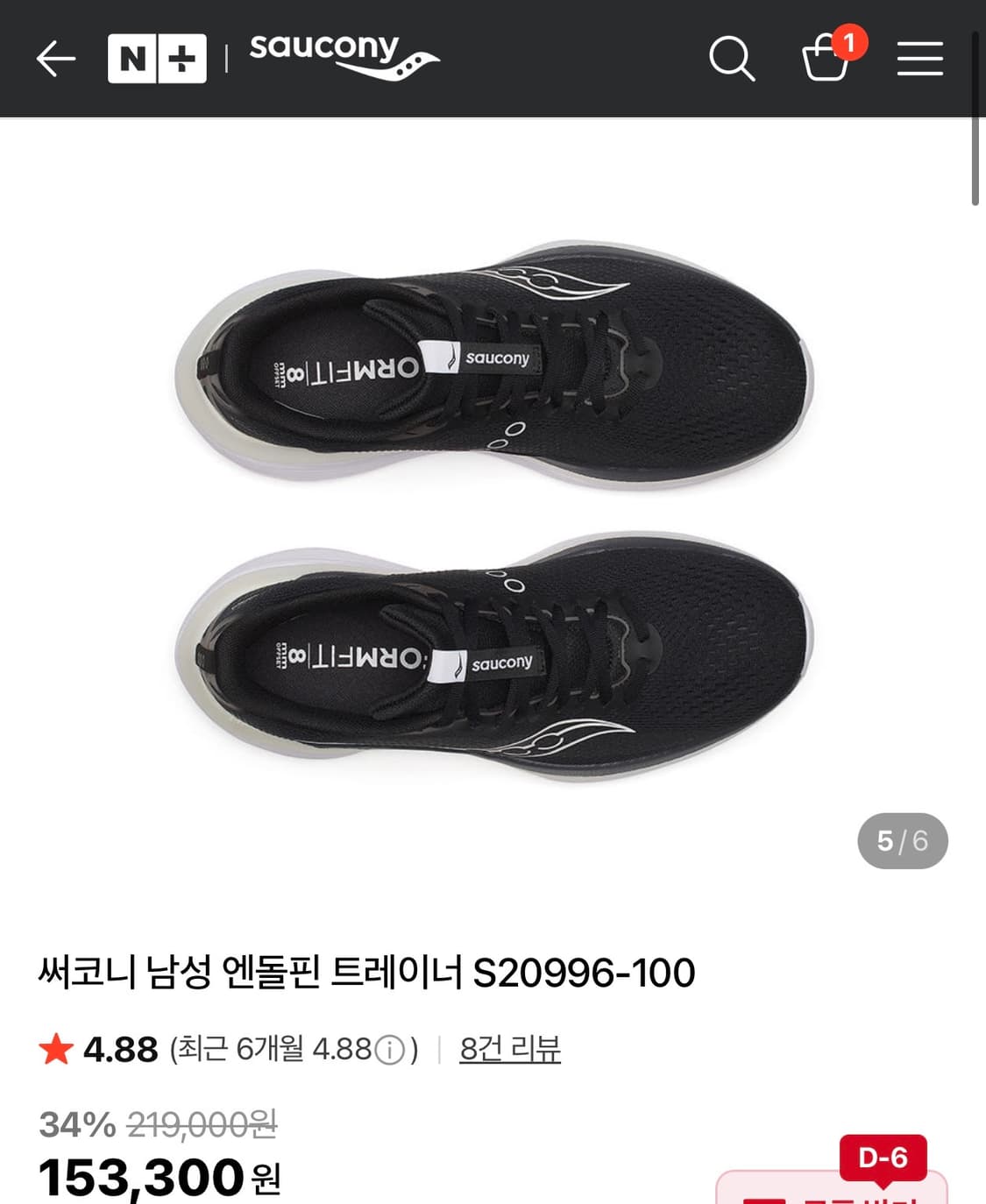Viewport: 986px width, 1204px height.
Task: Click the red star rating icon
Action: [55, 1049]
